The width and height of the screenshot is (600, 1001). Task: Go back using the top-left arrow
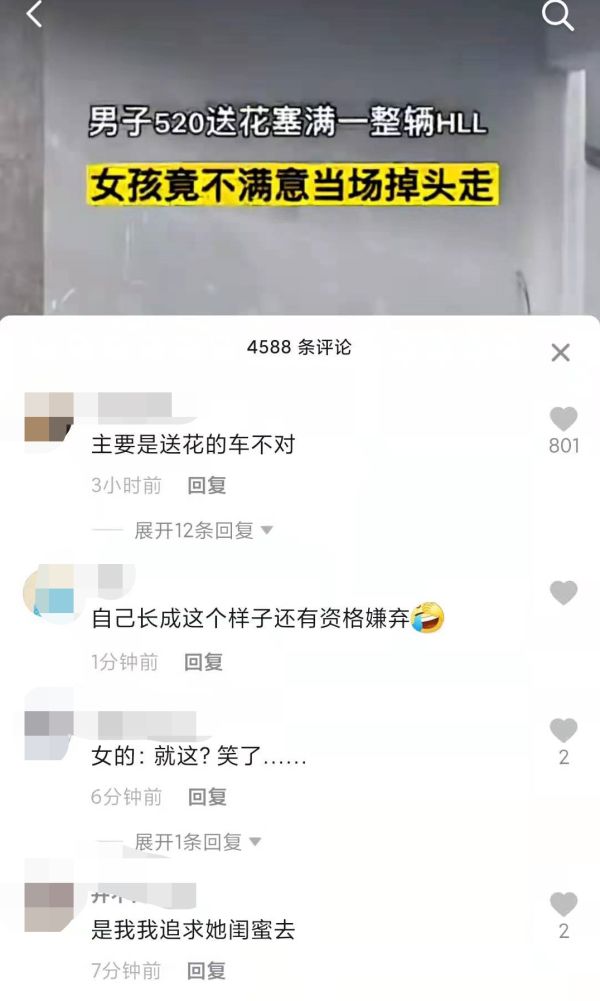pos(34,14)
